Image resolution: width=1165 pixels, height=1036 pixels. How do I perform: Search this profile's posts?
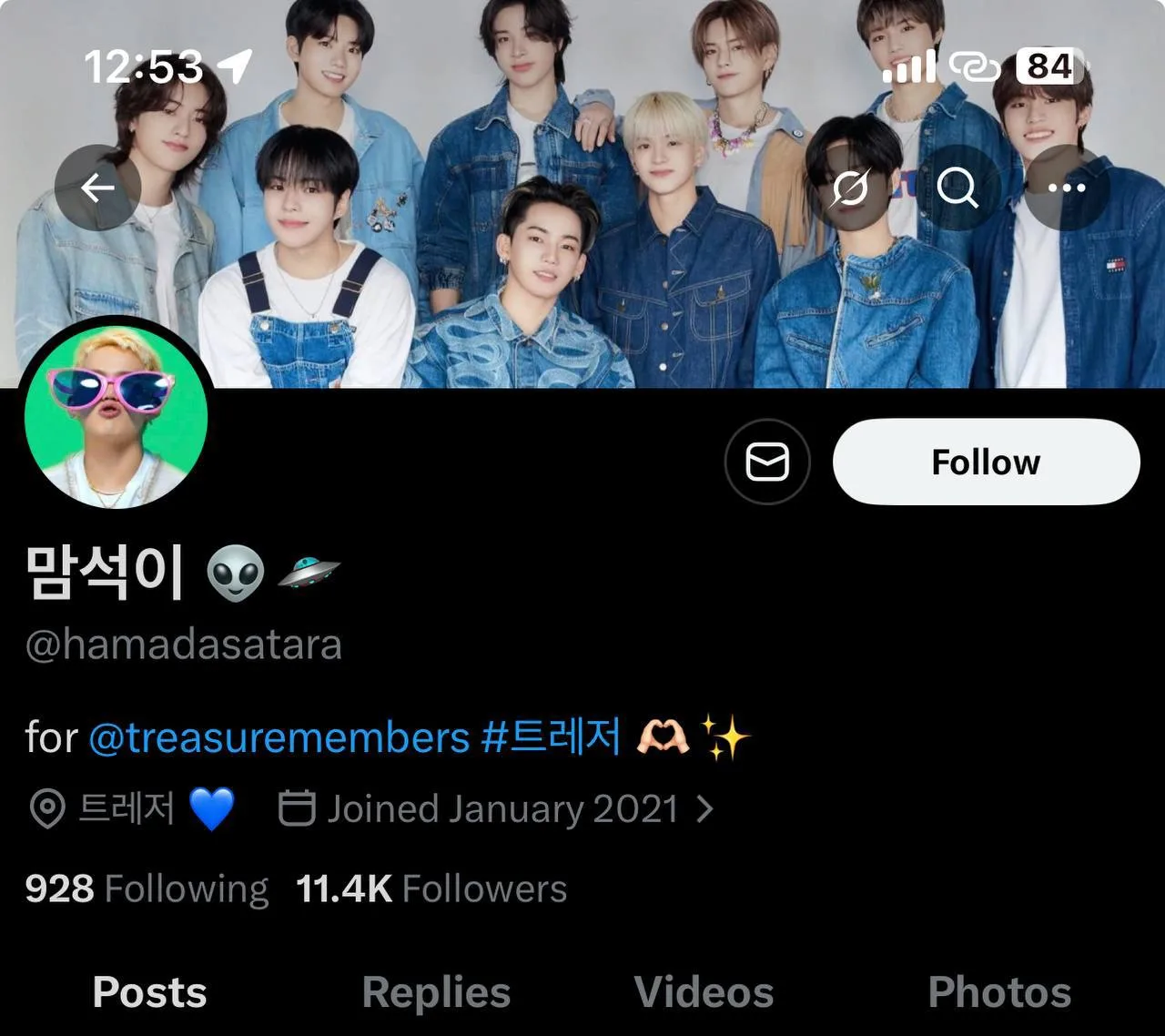957,188
